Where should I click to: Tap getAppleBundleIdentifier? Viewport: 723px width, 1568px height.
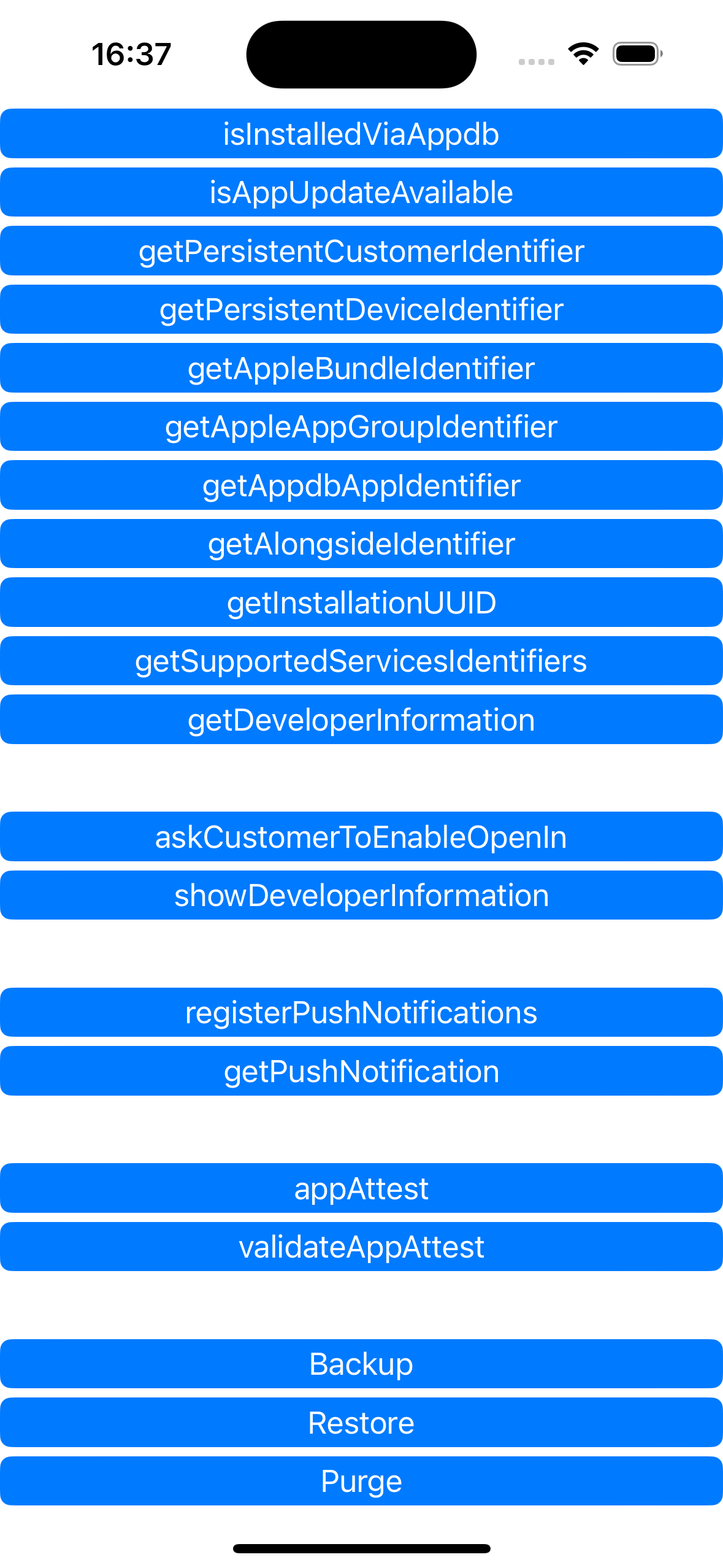pos(361,368)
